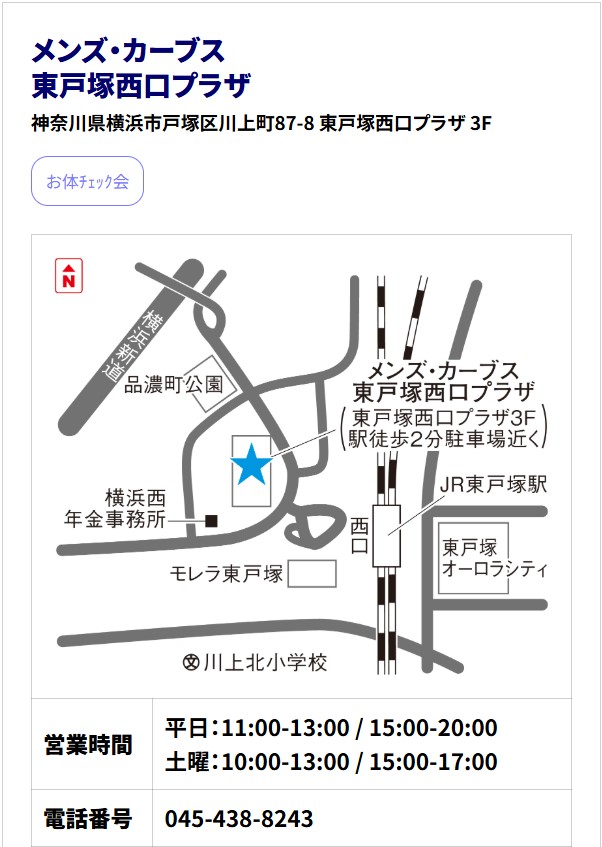Open the store access map image
Viewport: 602px width, 847px height.
pos(301,466)
